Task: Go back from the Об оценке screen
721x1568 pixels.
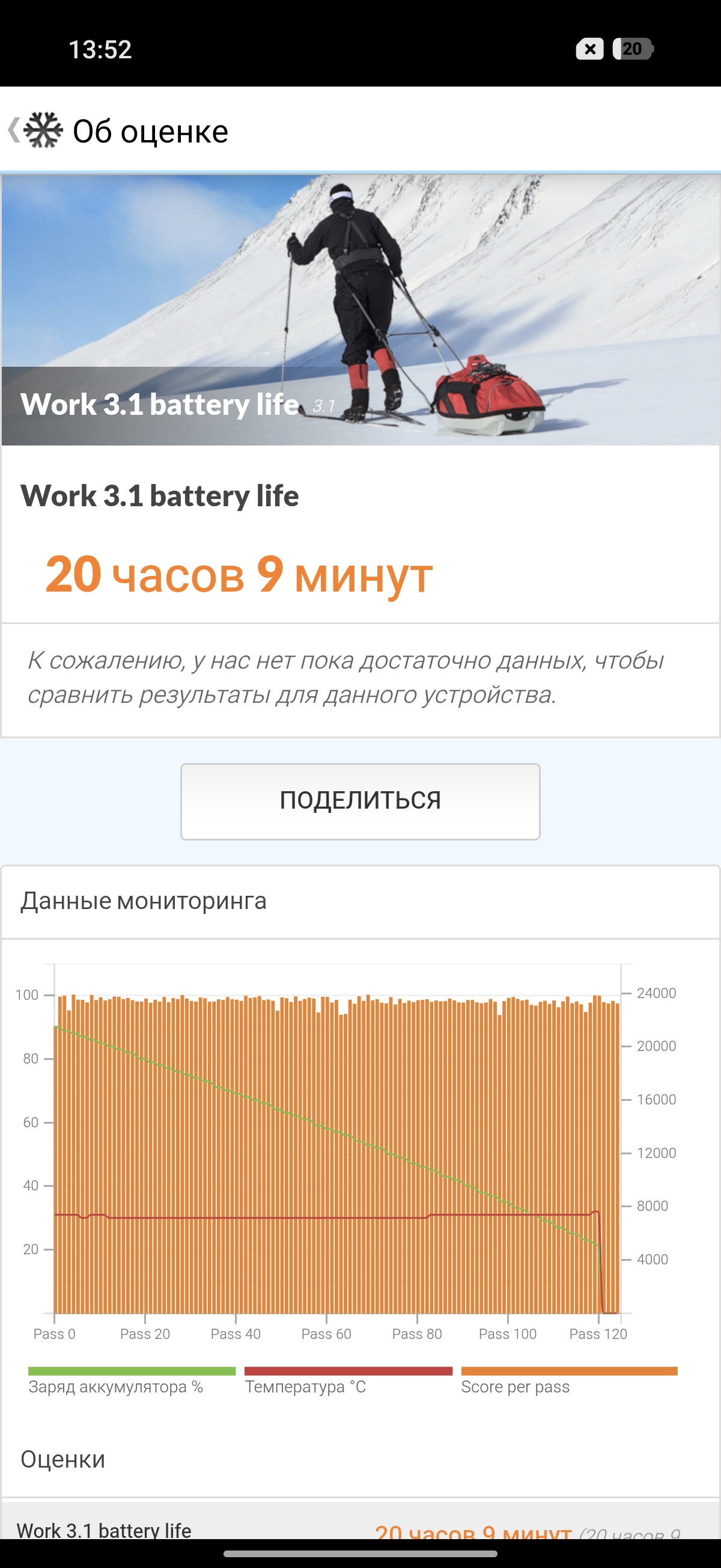Action: (x=14, y=130)
